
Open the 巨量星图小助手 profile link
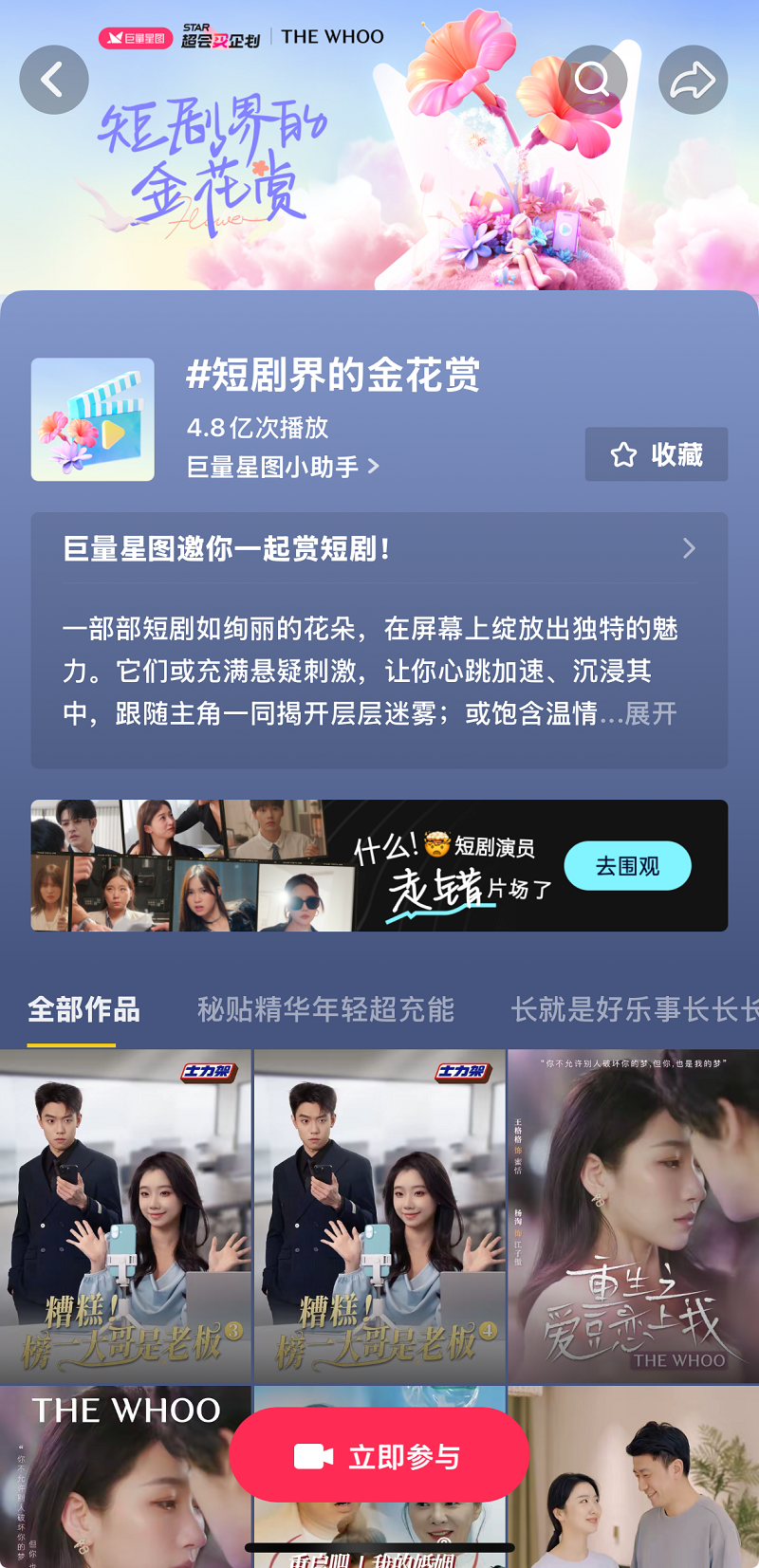(283, 467)
